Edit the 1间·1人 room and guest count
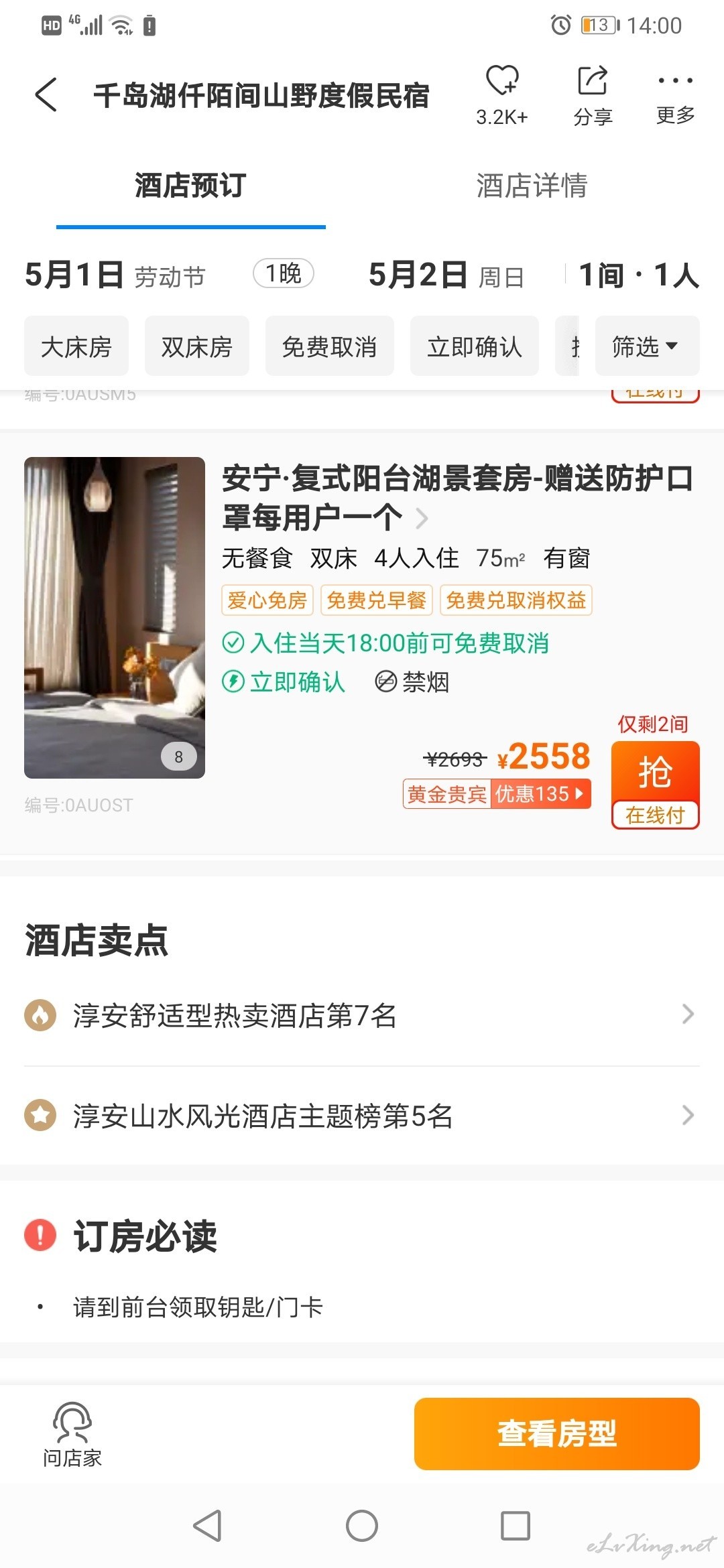This screenshot has height=1568, width=724. pyautogui.click(x=638, y=275)
